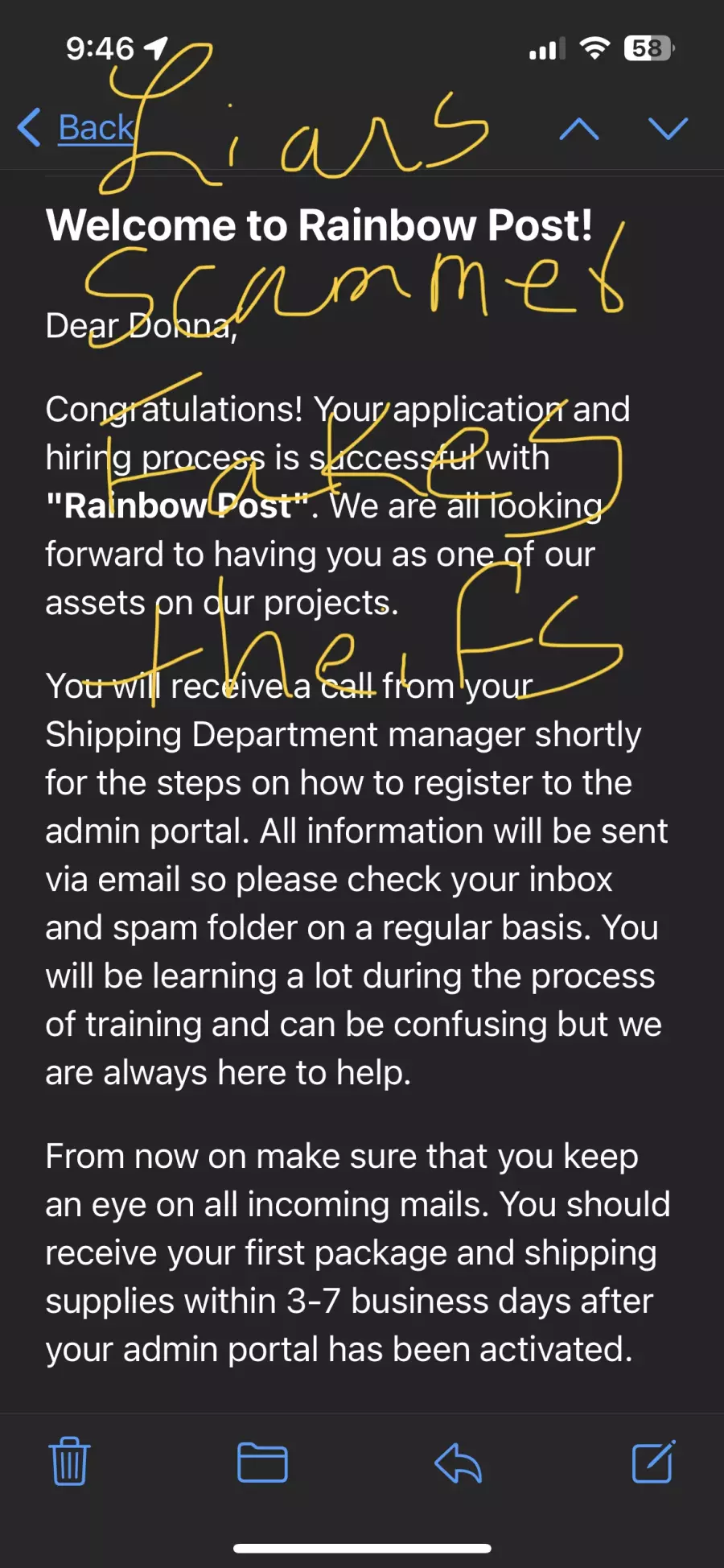Open the reply options arrow
The height and width of the screenshot is (1568, 724).
(x=459, y=1463)
